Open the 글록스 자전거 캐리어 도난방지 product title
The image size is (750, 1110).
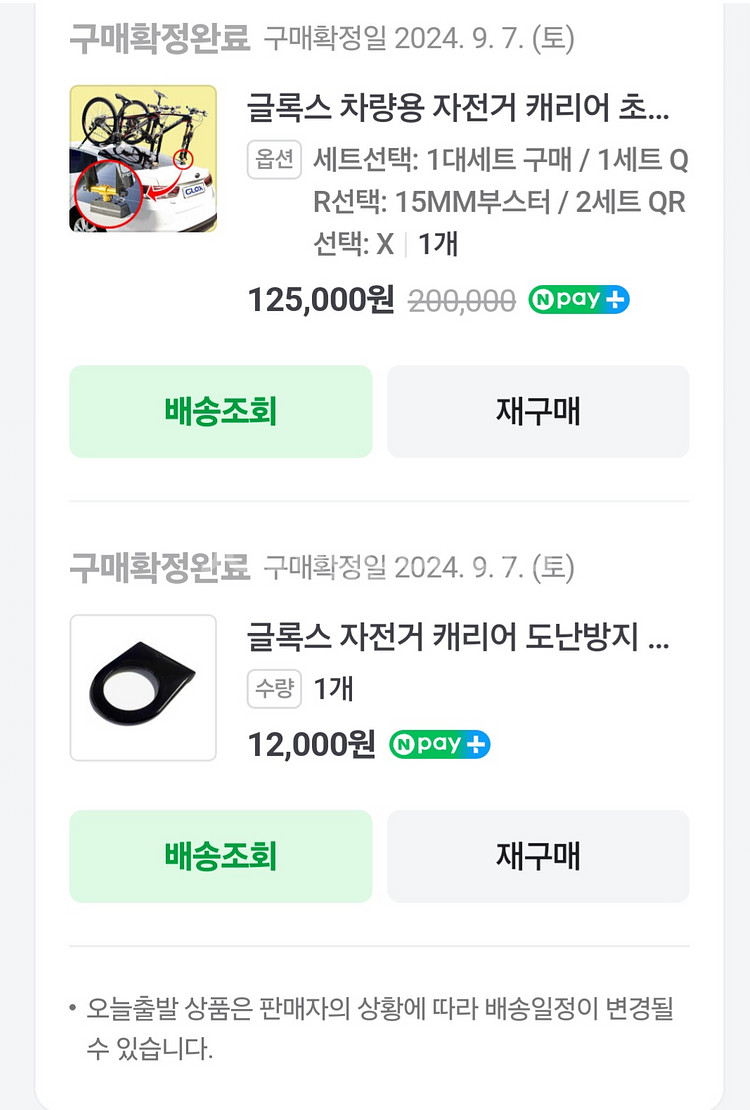pos(458,637)
